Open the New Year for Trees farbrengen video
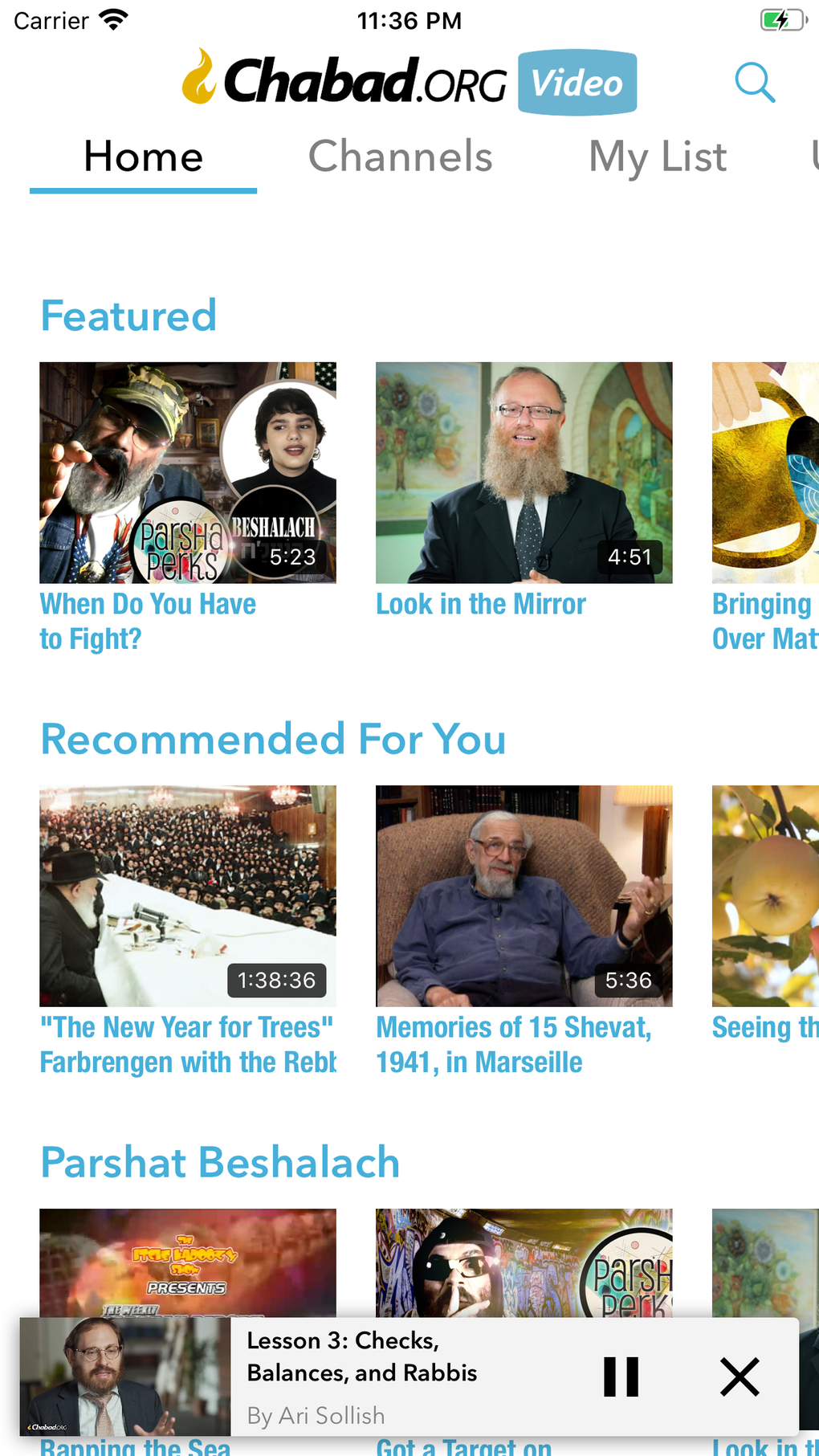The width and height of the screenshot is (819, 1456). coord(188,895)
